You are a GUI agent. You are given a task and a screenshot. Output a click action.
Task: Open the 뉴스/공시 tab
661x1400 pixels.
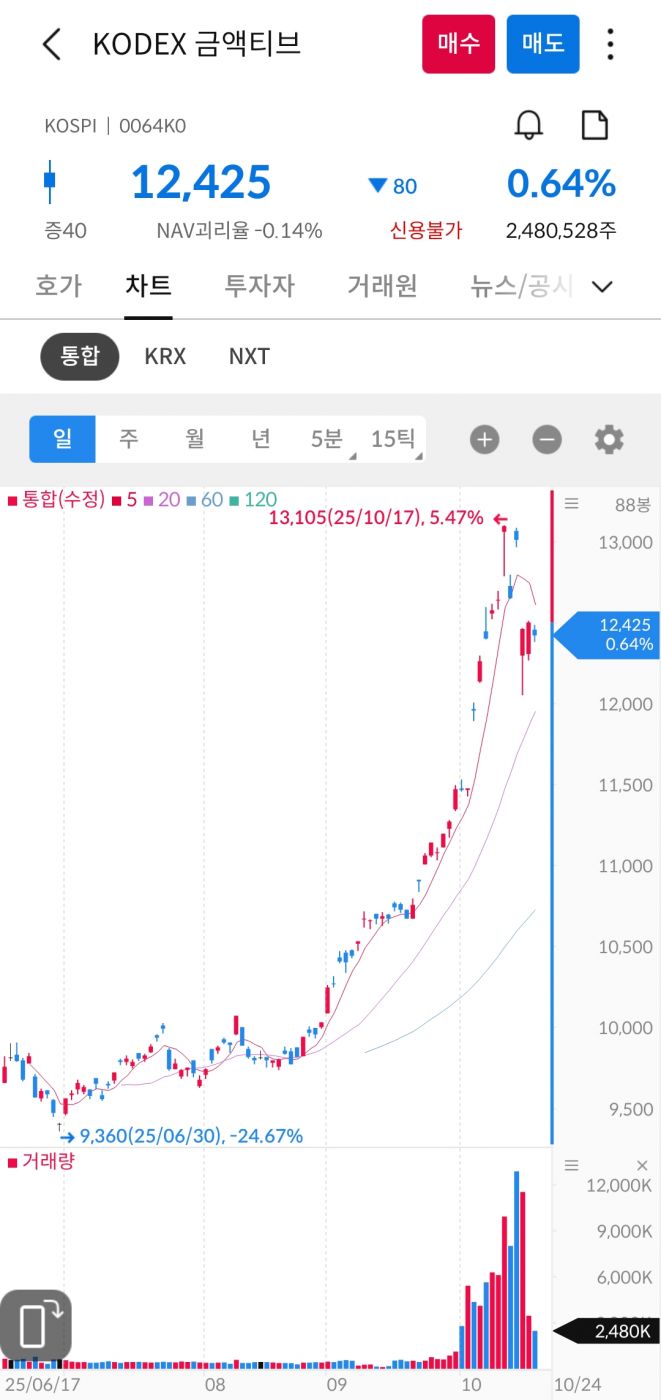click(x=521, y=286)
